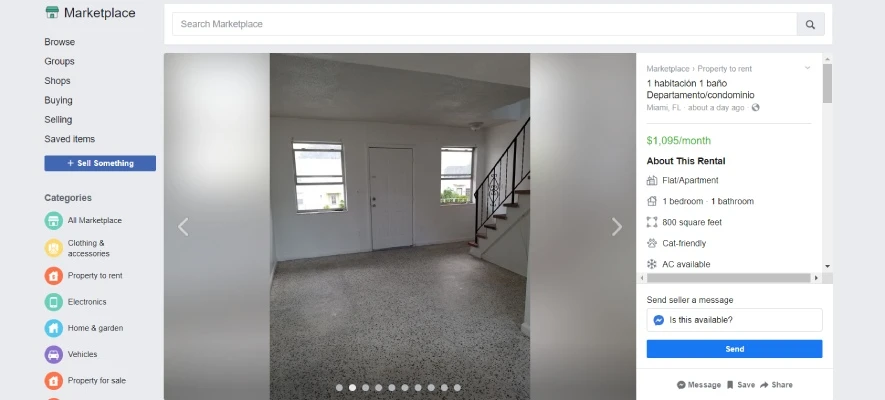Open the Selling section
The width and height of the screenshot is (885, 400).
pyautogui.click(x=58, y=119)
